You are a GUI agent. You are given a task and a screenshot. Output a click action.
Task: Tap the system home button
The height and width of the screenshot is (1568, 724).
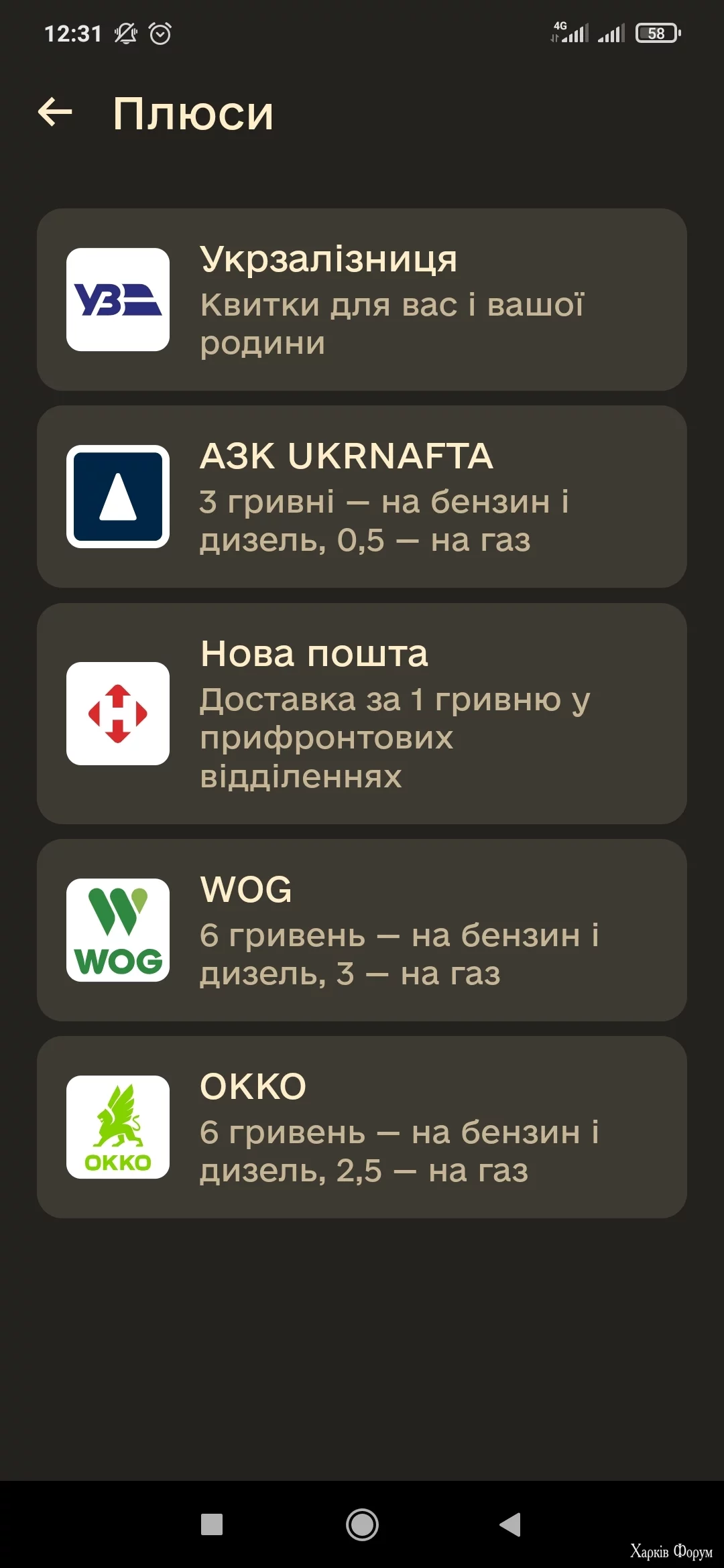(362, 1524)
